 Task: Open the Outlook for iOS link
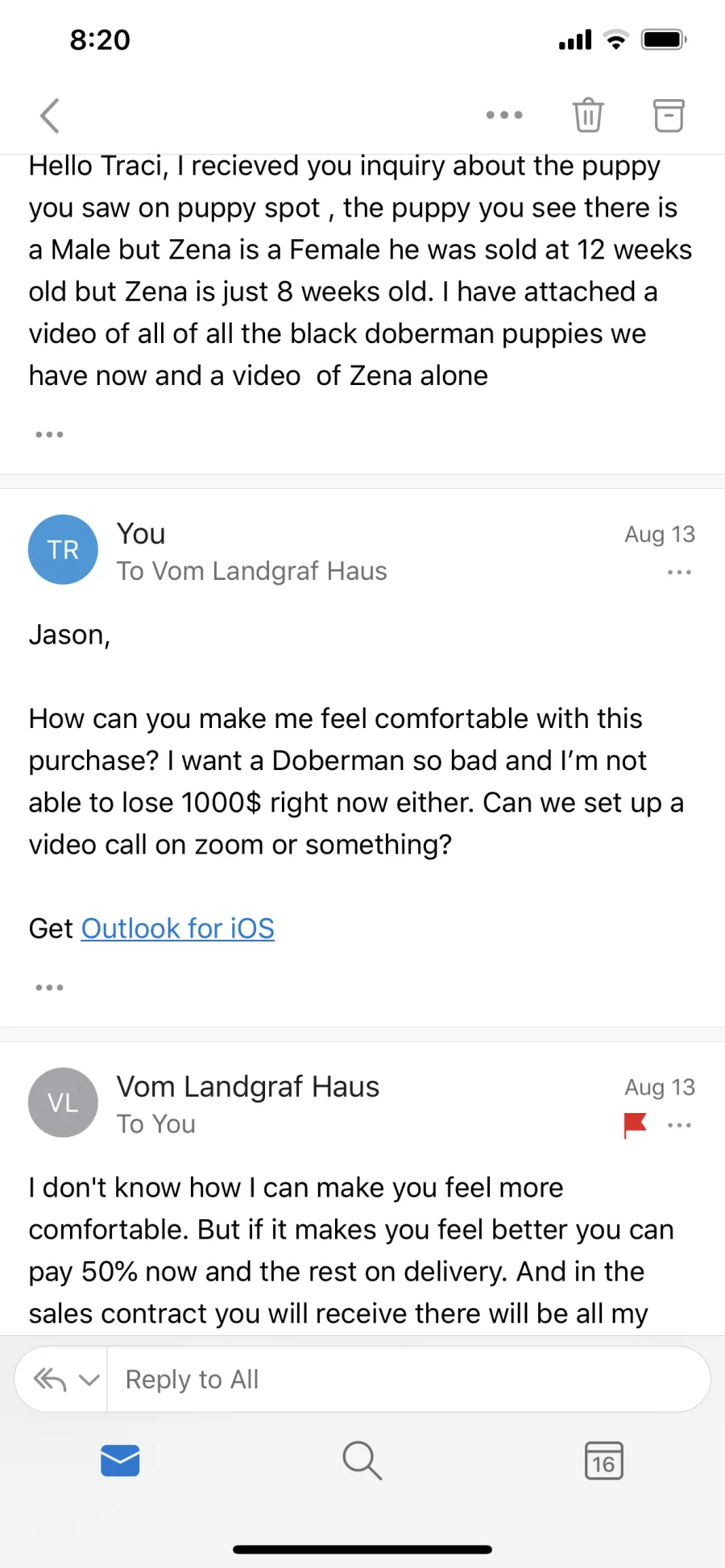(178, 929)
